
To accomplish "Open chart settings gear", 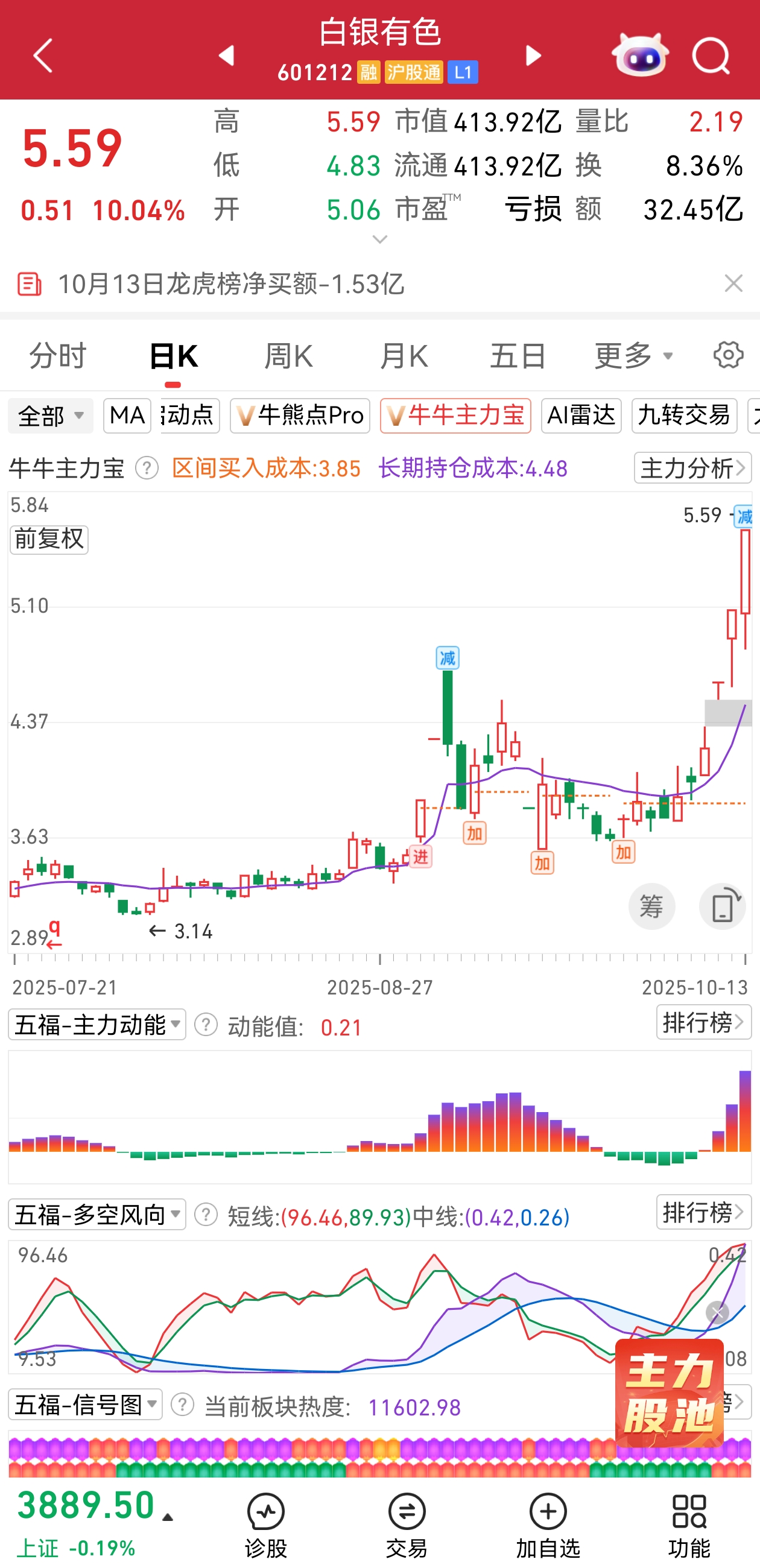I will [729, 355].
